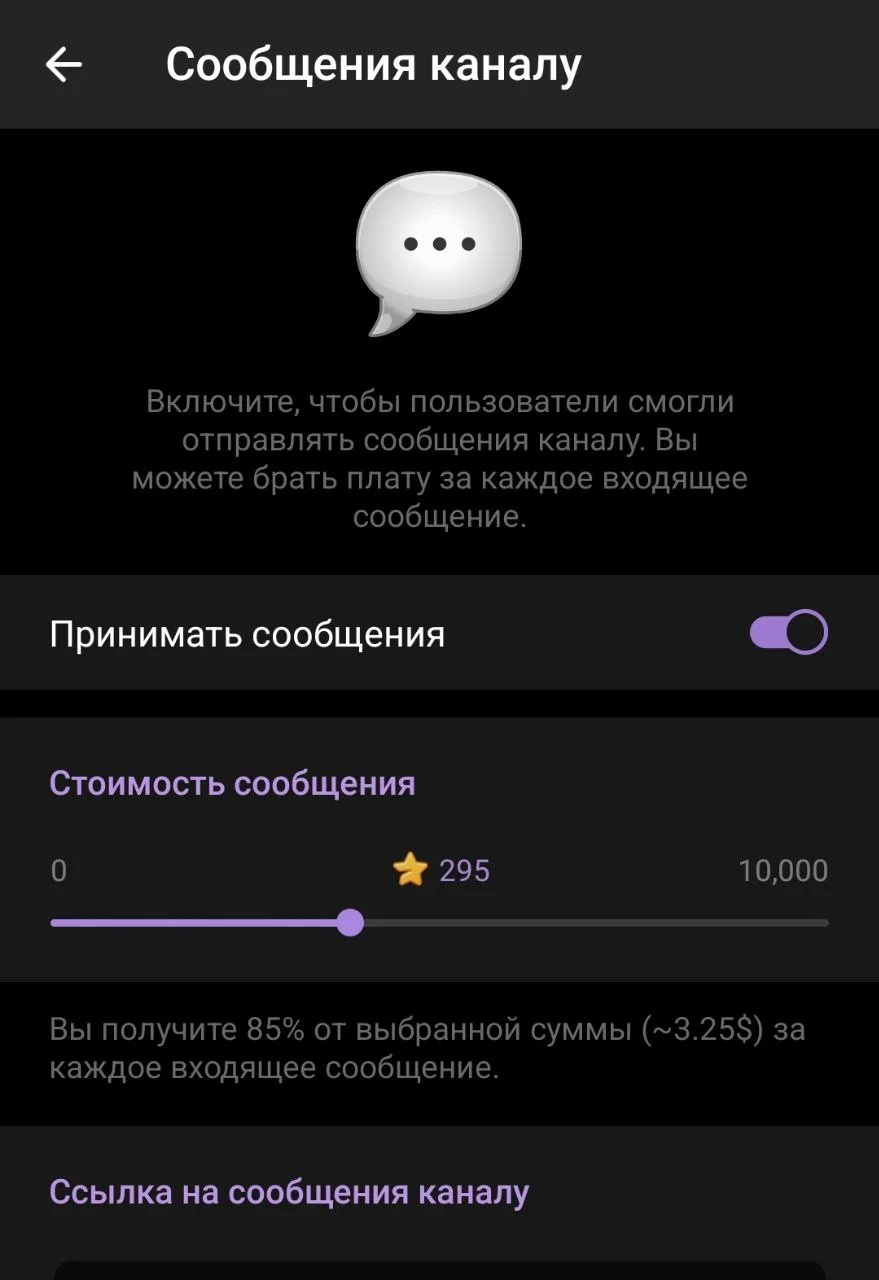Go back from channel messages settings
Image resolution: width=879 pixels, height=1280 pixels.
point(63,65)
